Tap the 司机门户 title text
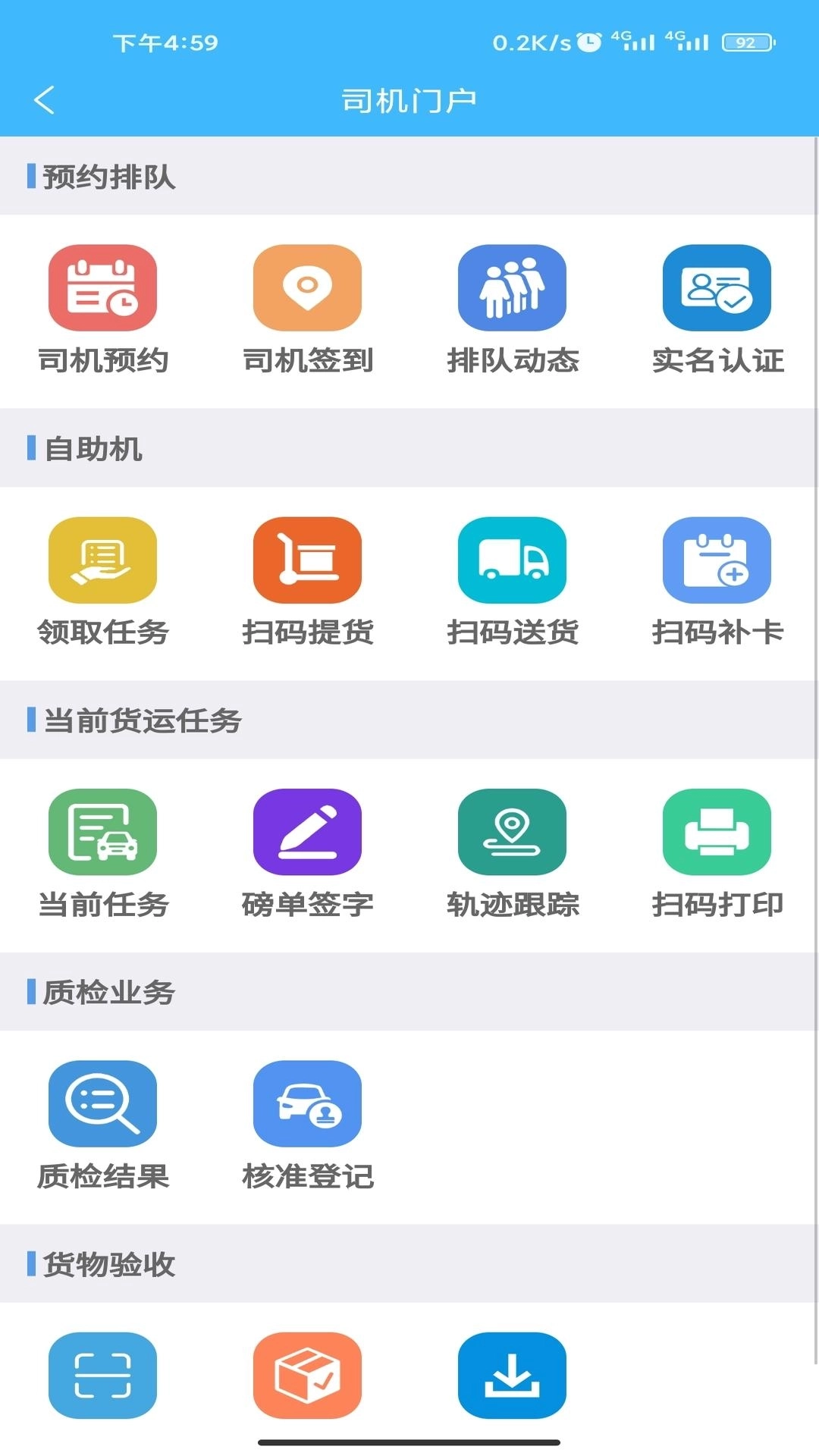819x1456 pixels. tap(409, 99)
